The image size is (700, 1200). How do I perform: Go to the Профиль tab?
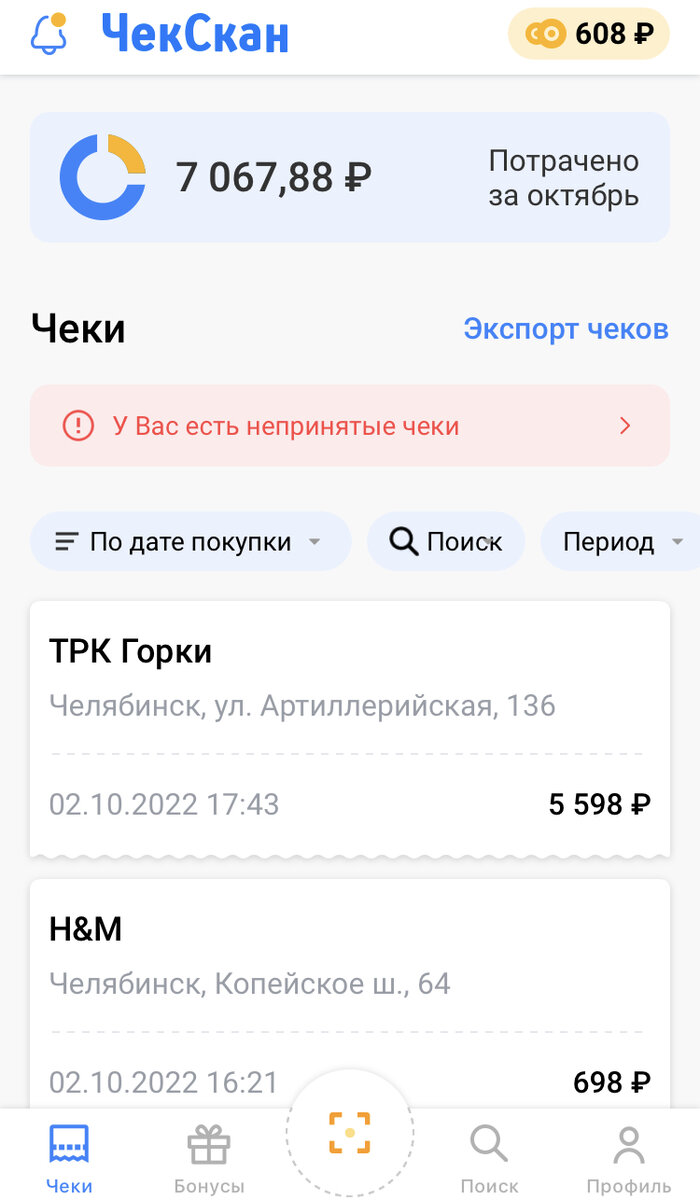(x=629, y=1158)
